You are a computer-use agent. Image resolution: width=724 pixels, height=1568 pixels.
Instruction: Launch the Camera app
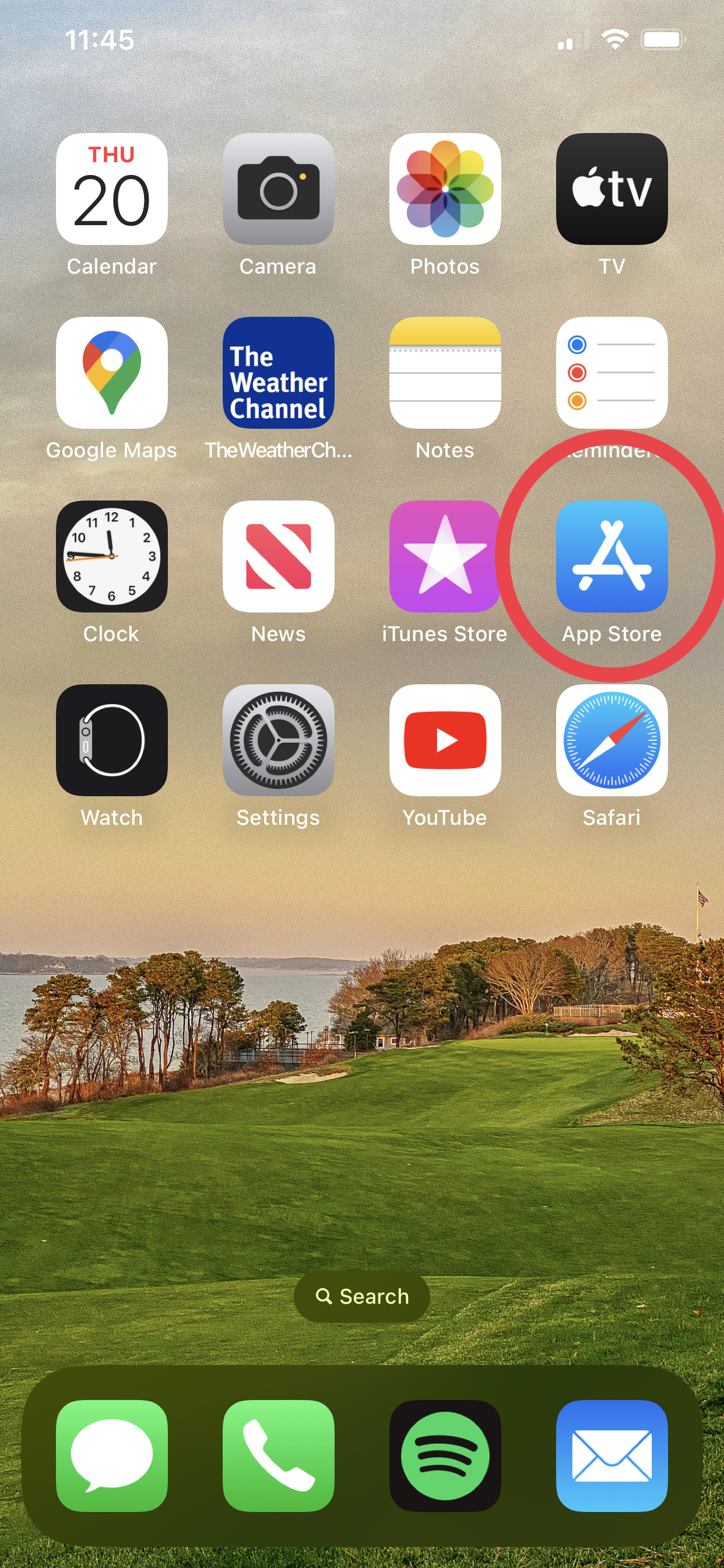tap(278, 188)
